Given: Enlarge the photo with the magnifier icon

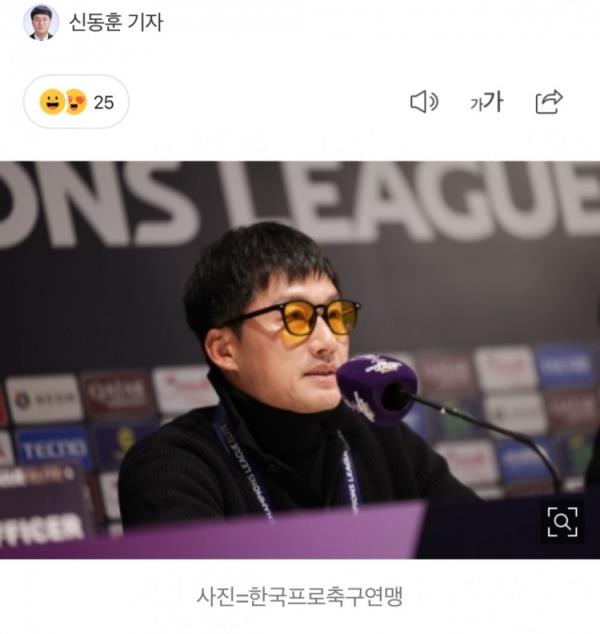Looking at the screenshot, I should (562, 521).
